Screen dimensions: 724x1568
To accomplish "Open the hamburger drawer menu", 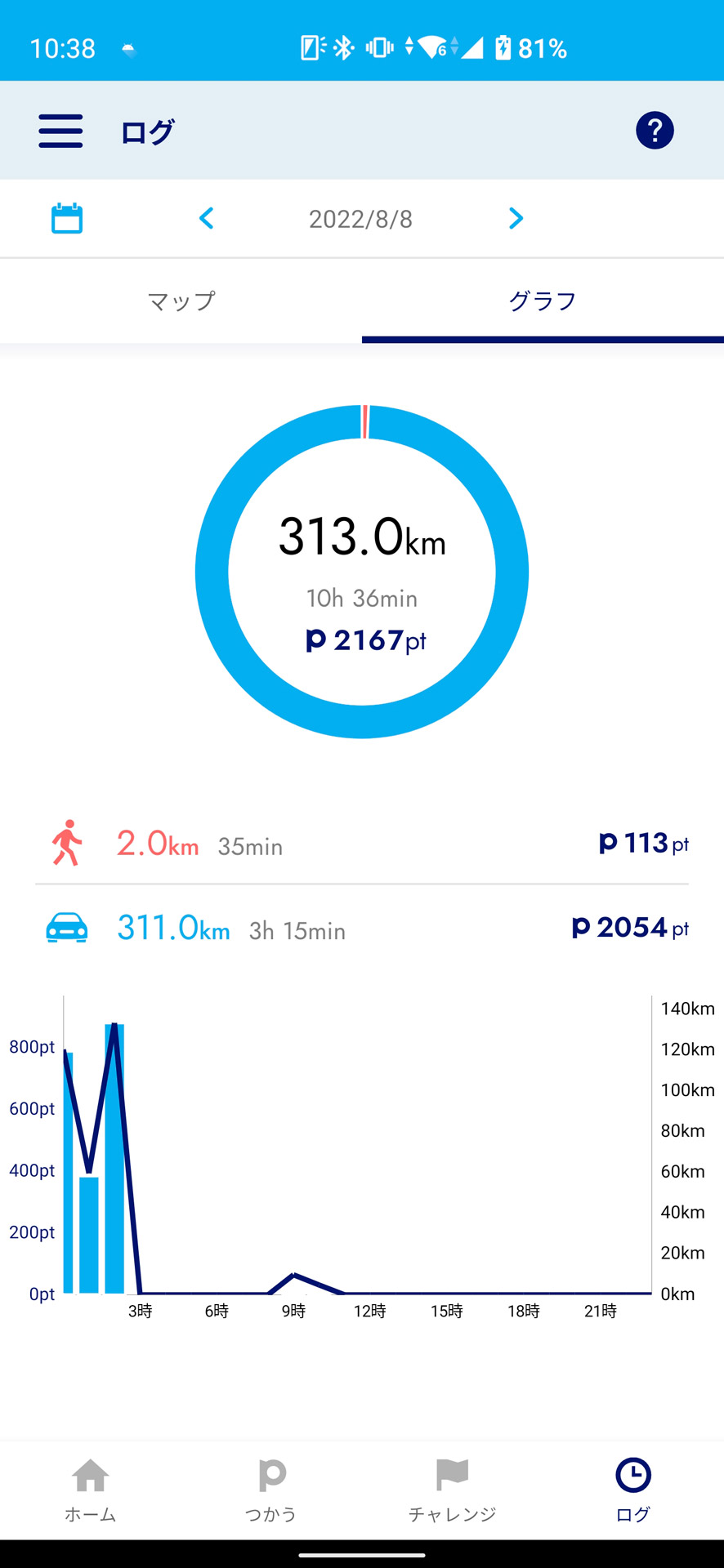I will 60,131.
